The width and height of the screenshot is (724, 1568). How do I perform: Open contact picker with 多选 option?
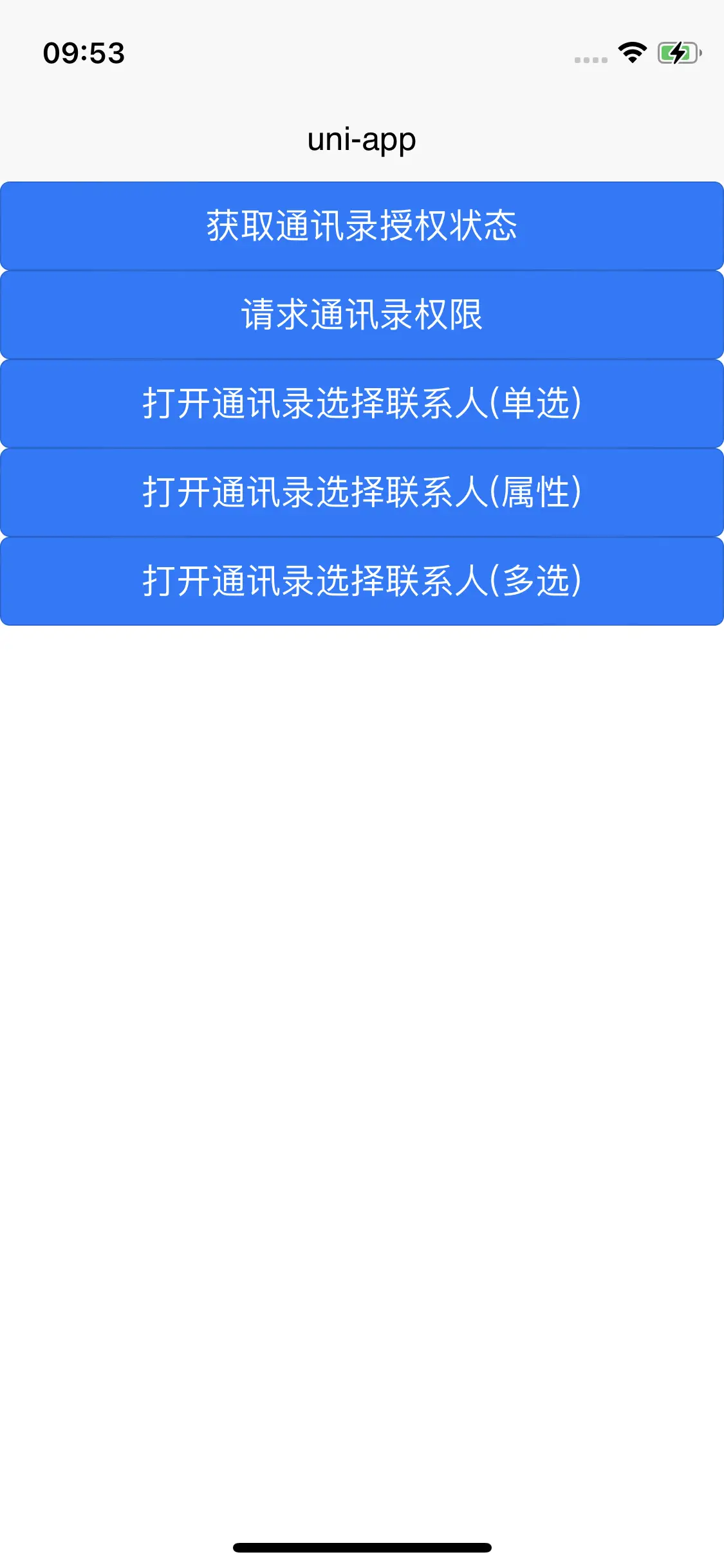tap(362, 581)
